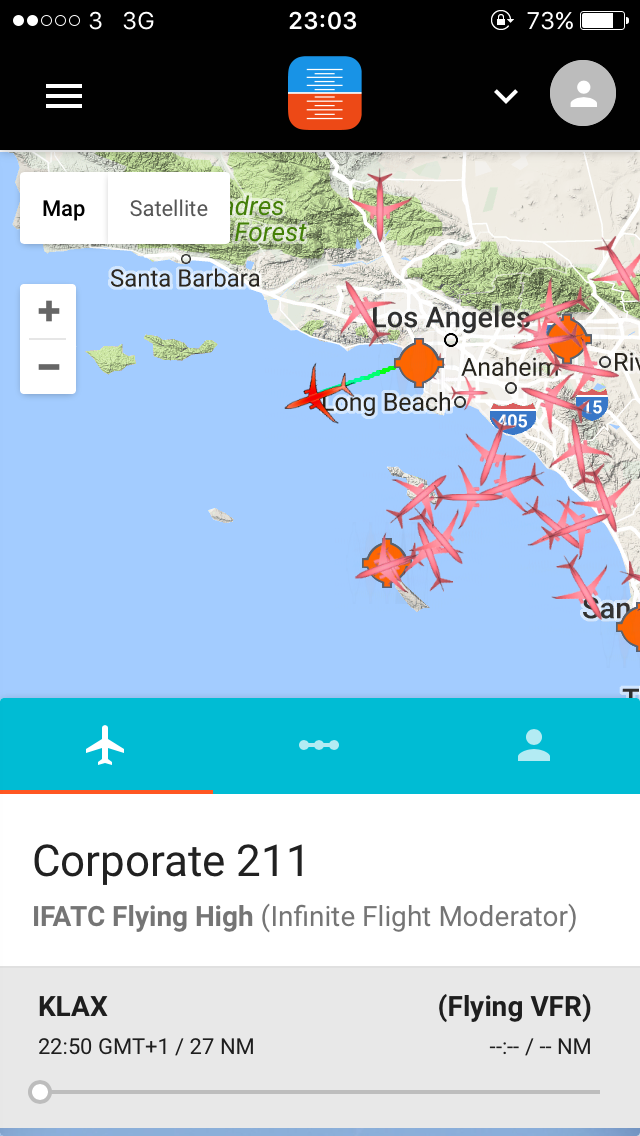This screenshot has height=1136, width=640.
Task: Select the flight info airplane tab
Action: click(x=105, y=745)
